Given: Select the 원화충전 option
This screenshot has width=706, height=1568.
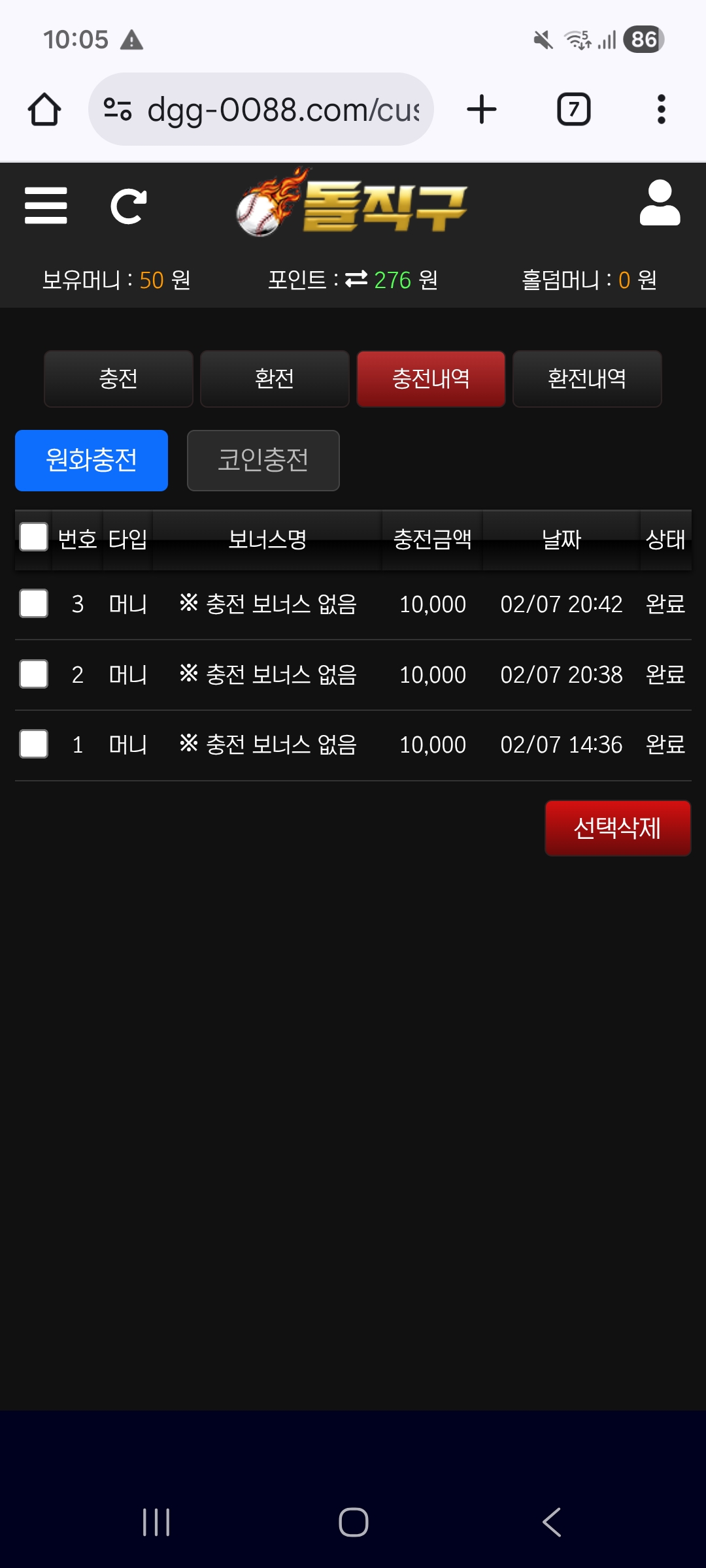Looking at the screenshot, I should (91, 461).
